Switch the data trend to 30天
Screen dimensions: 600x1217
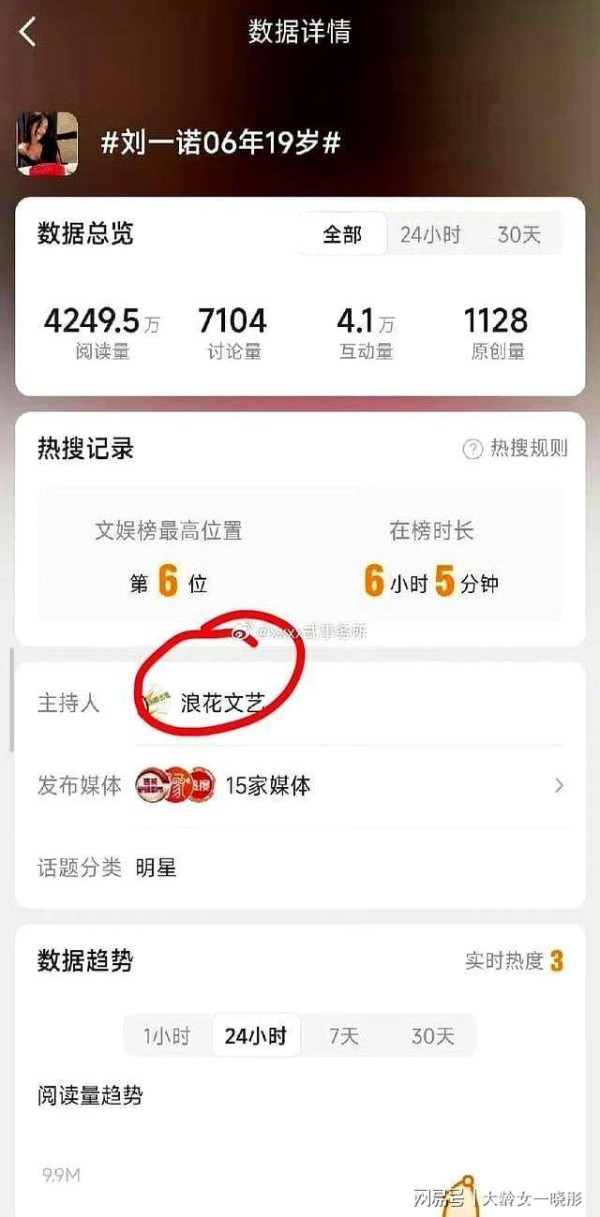432,1036
